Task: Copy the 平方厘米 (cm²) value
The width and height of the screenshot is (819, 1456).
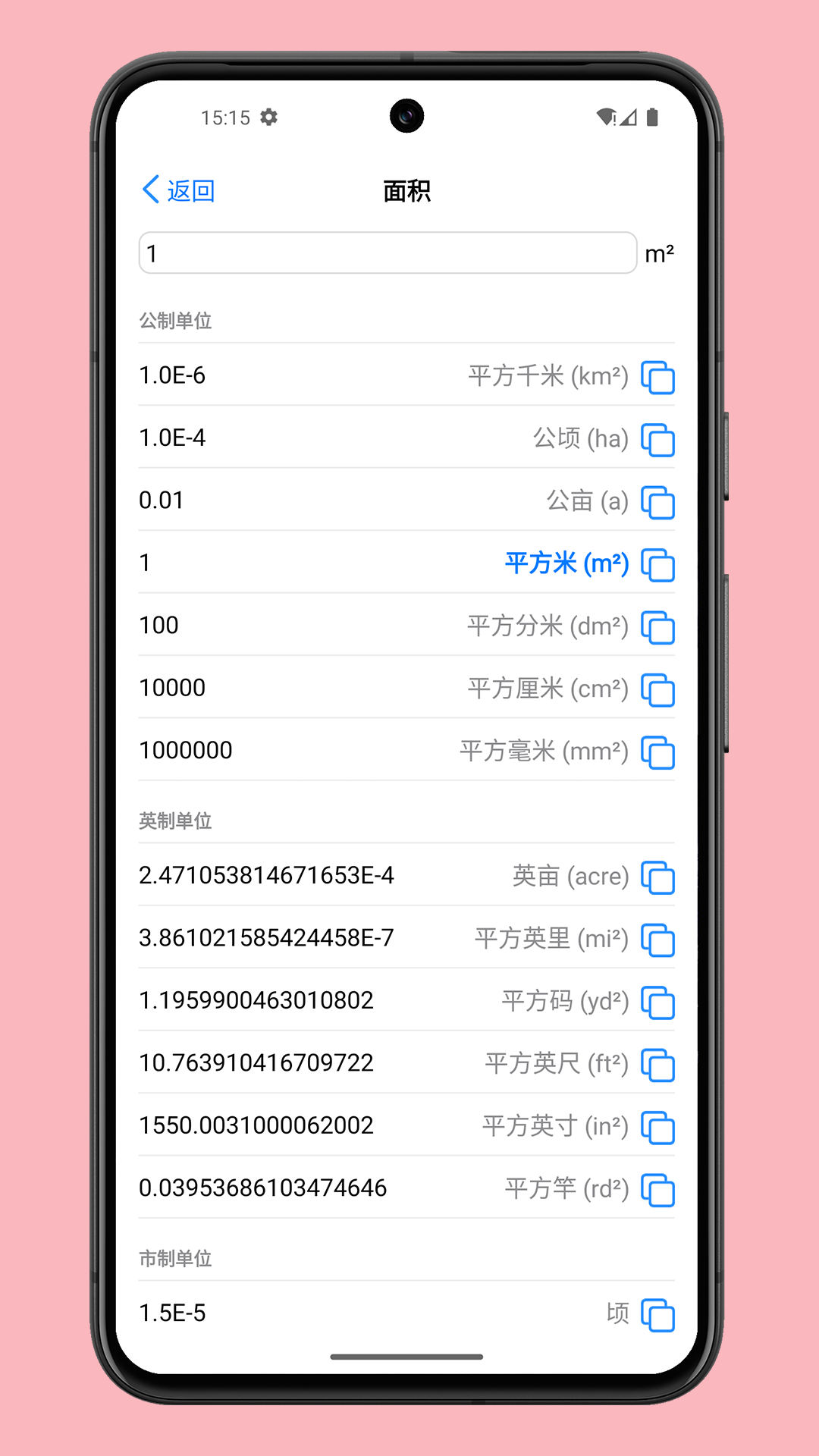Action: [x=657, y=690]
